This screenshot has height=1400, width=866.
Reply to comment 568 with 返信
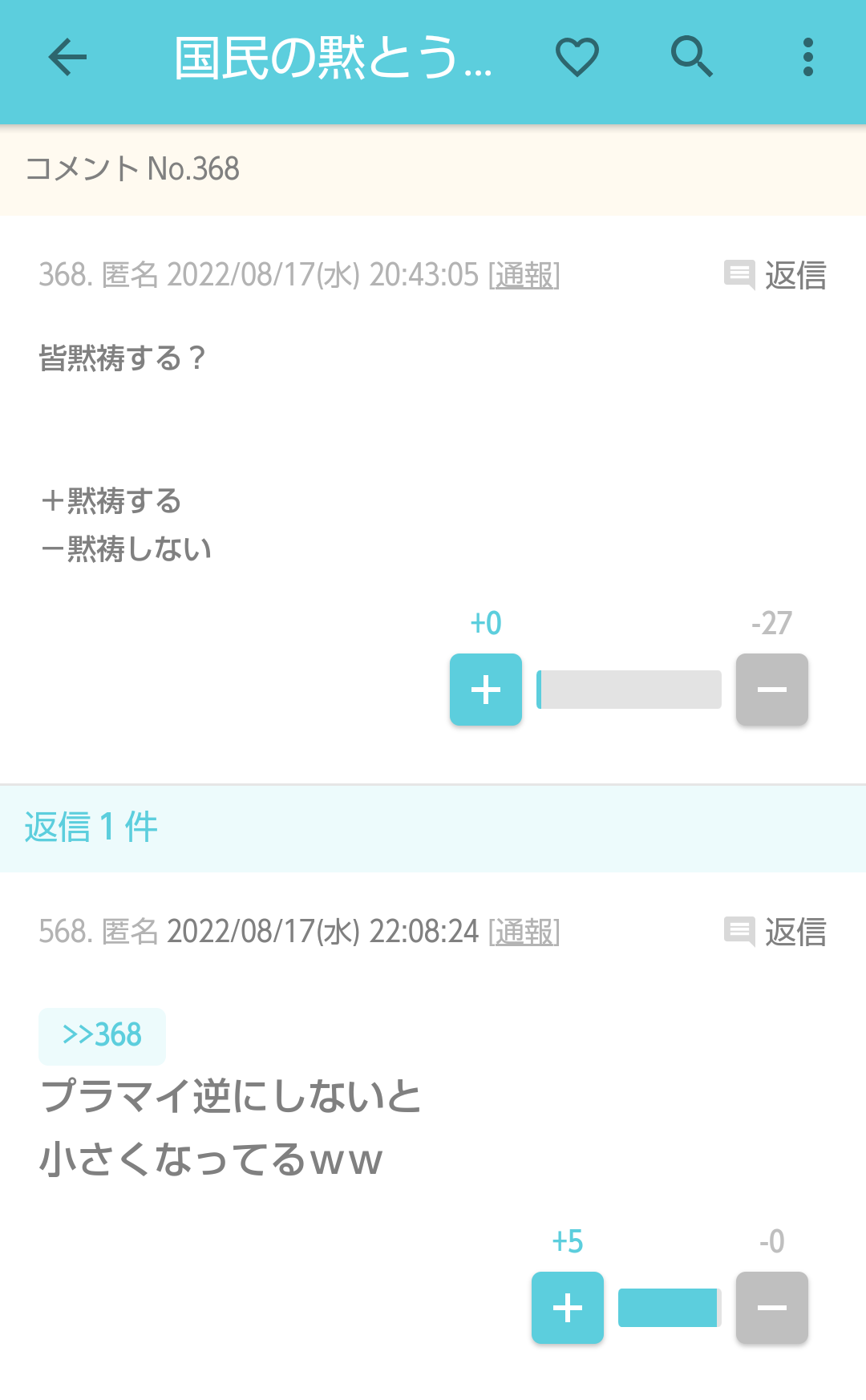pos(775,932)
